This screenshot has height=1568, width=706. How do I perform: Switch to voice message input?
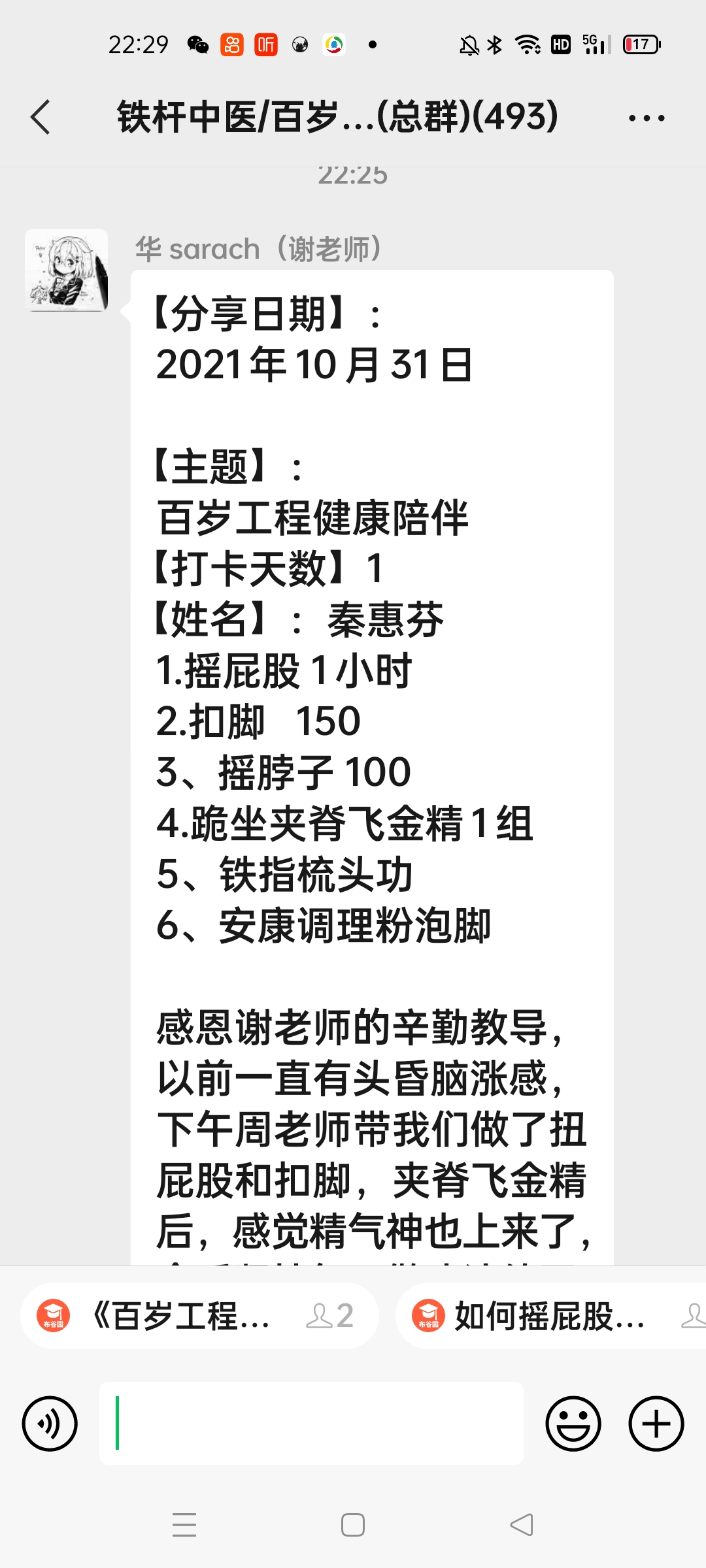[x=50, y=1424]
